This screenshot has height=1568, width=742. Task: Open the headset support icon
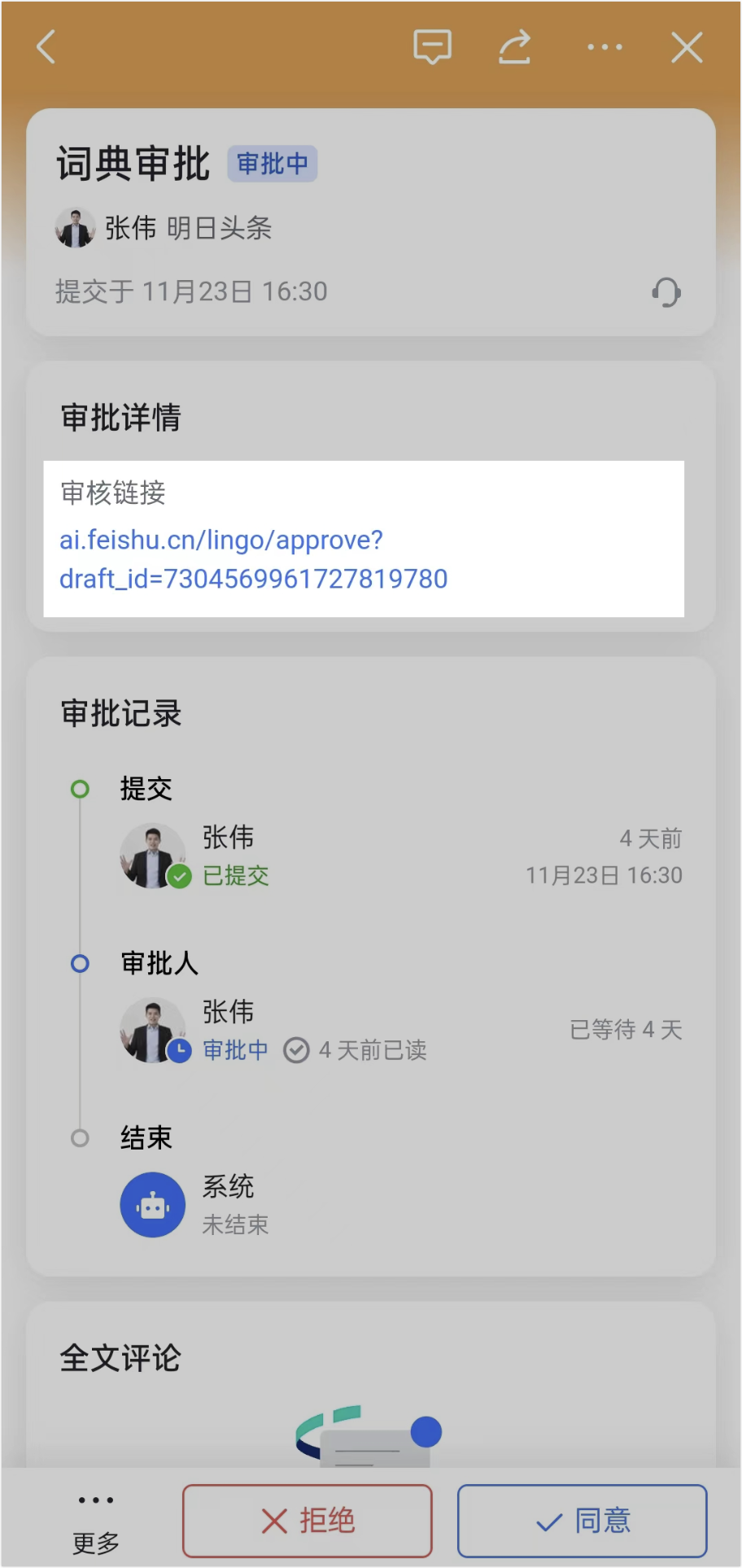pos(666,292)
